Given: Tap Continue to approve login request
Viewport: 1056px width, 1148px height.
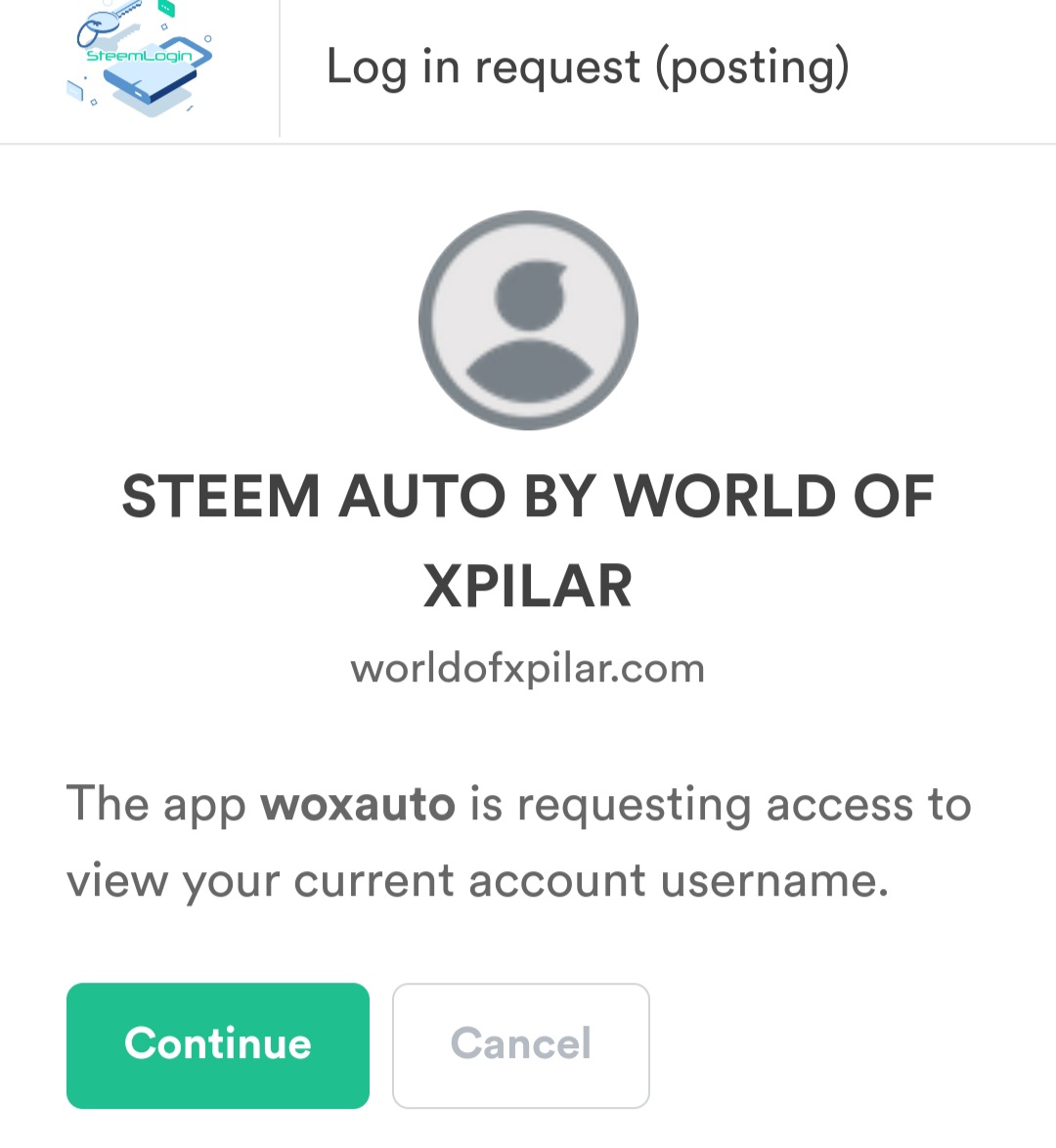Looking at the screenshot, I should pyautogui.click(x=217, y=1044).
